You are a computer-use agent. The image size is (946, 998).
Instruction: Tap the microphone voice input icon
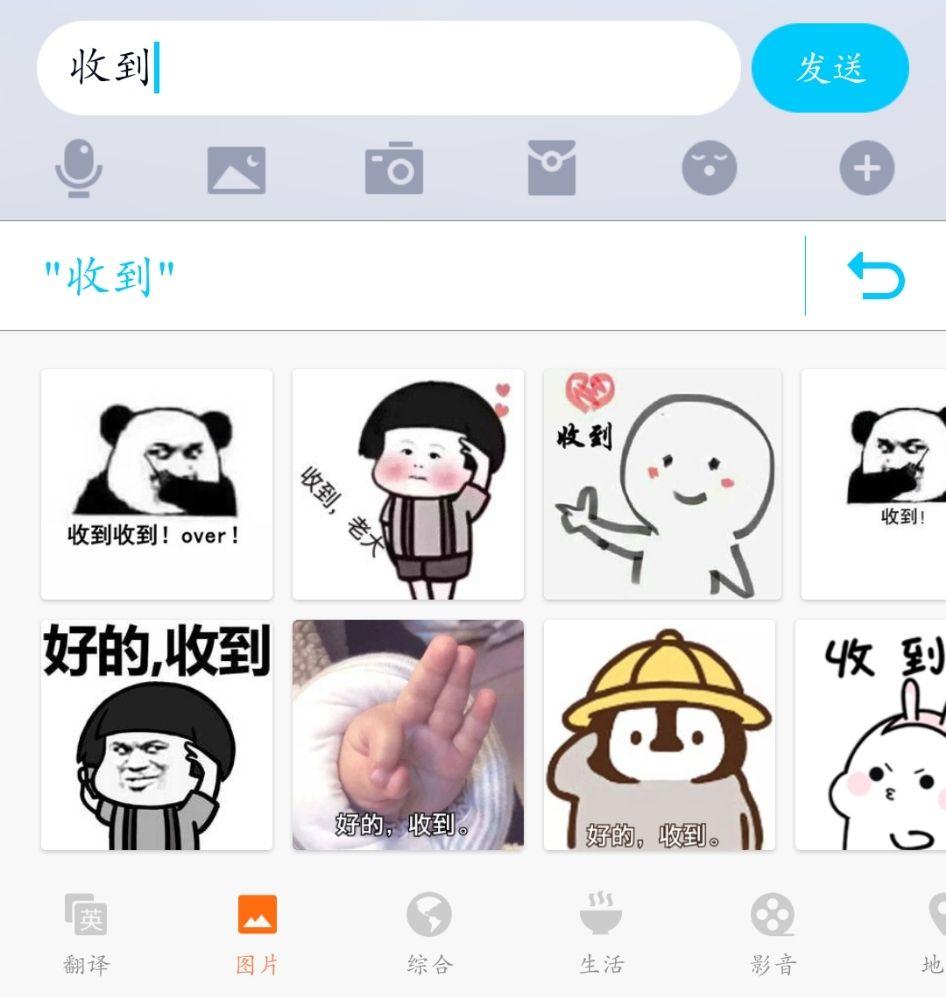tap(80, 170)
